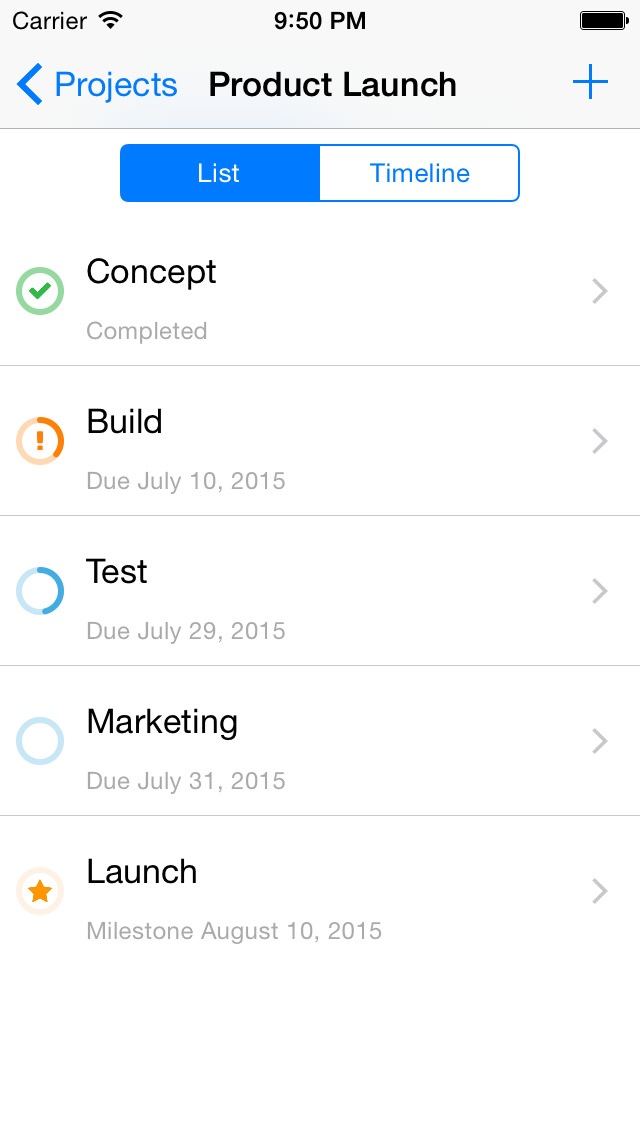Go back to Projects
The image size is (640, 1136).
(97, 85)
